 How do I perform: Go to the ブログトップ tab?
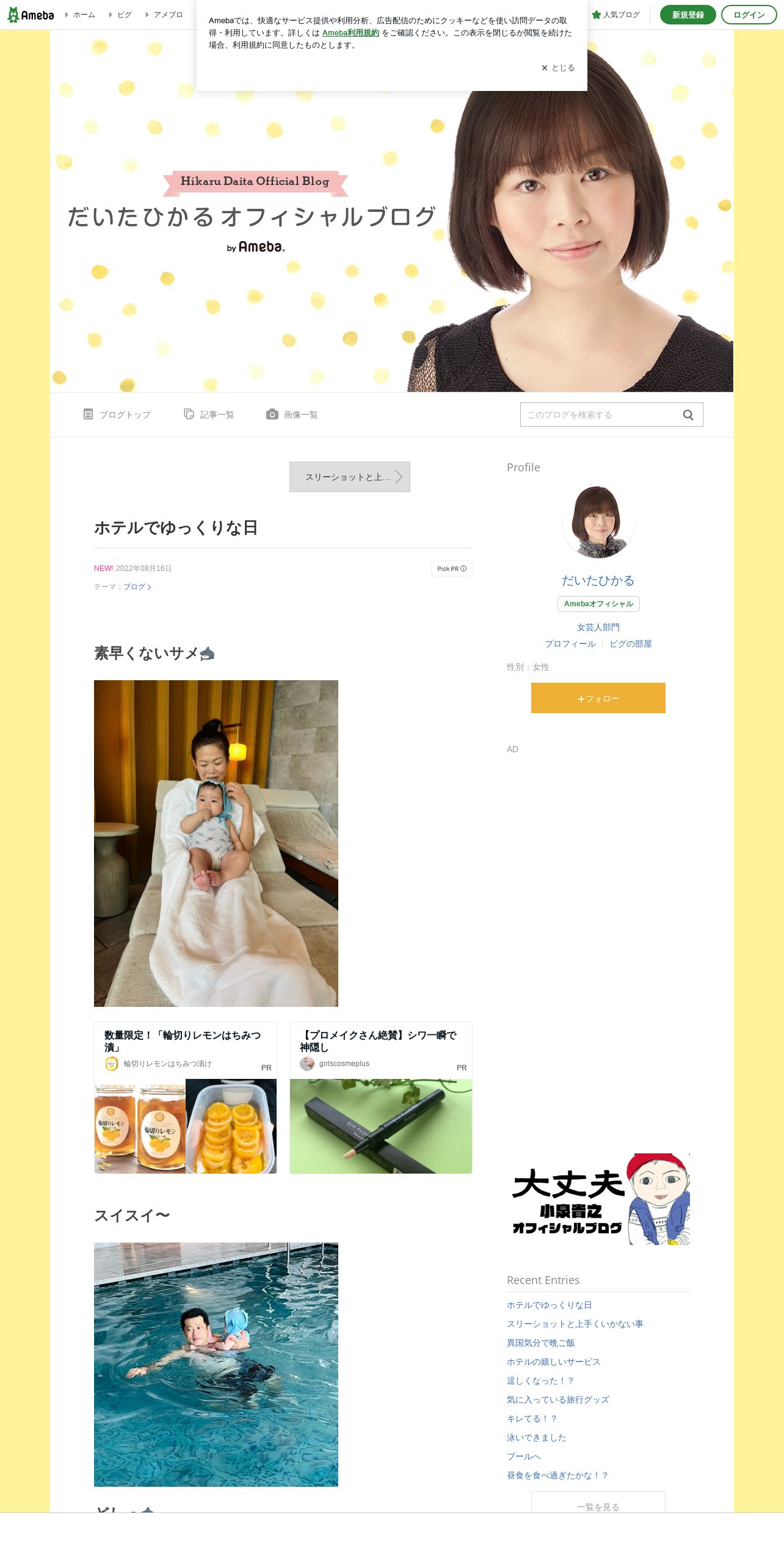[x=117, y=415]
